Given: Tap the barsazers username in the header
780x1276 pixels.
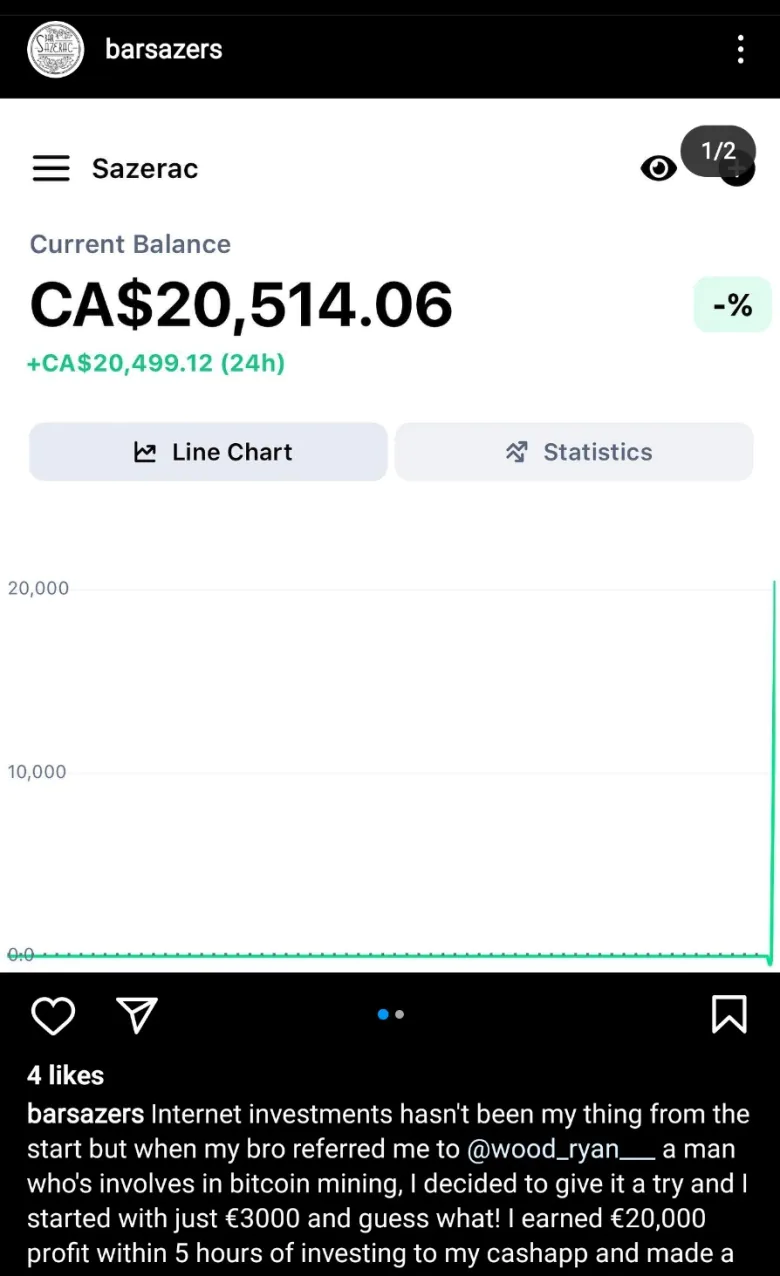Looking at the screenshot, I should 164,49.
